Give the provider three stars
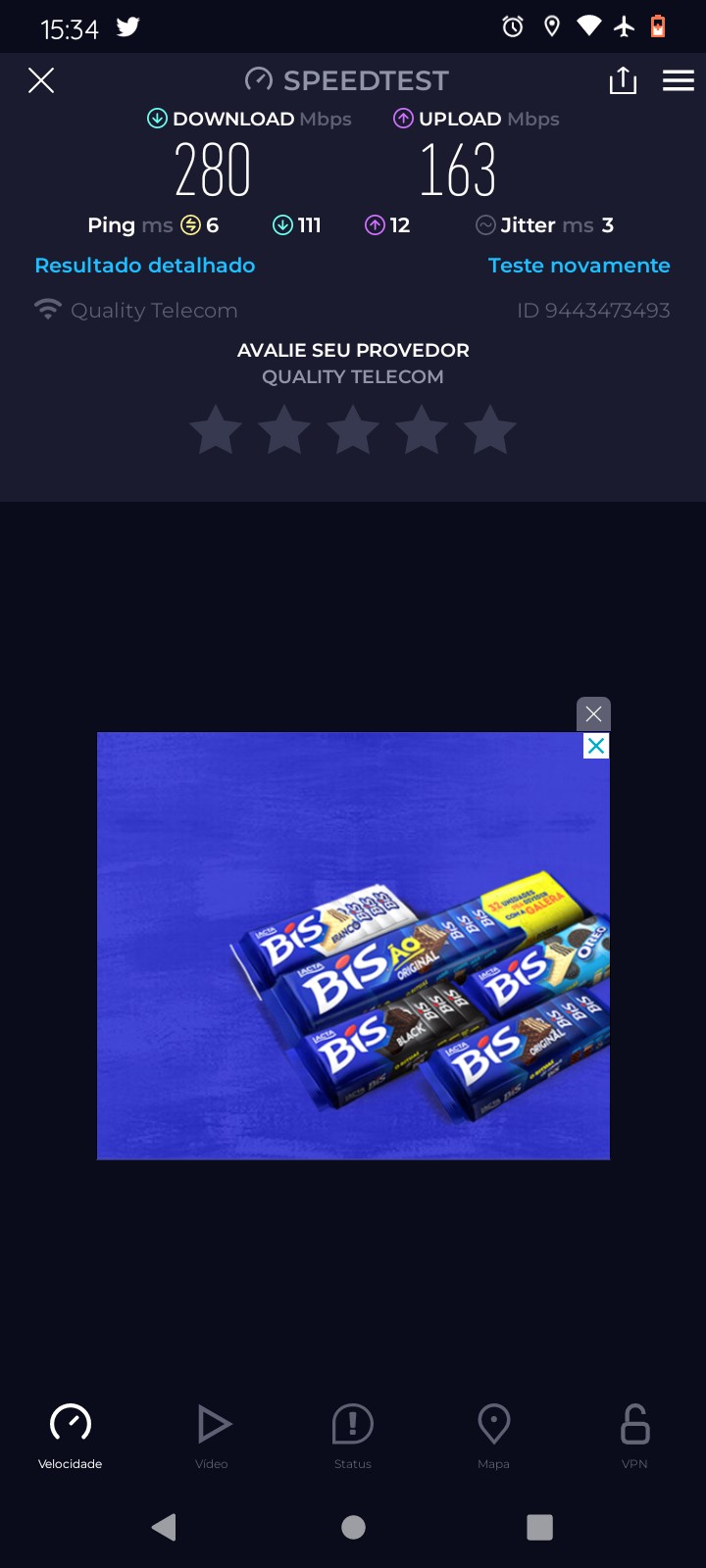Viewport: 706px width, 1568px height. click(353, 431)
